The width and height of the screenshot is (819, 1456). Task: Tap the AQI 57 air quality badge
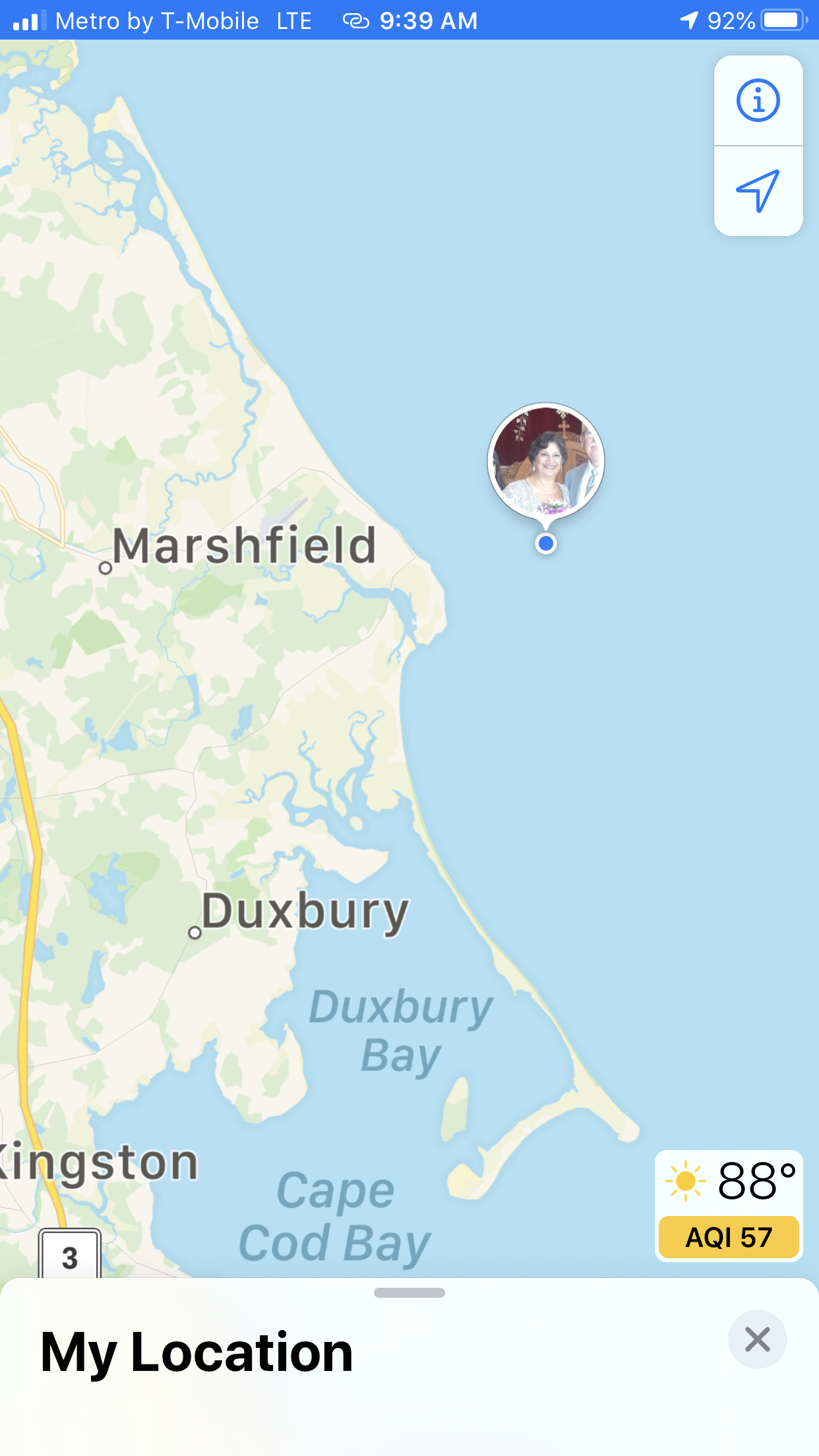click(x=729, y=1237)
